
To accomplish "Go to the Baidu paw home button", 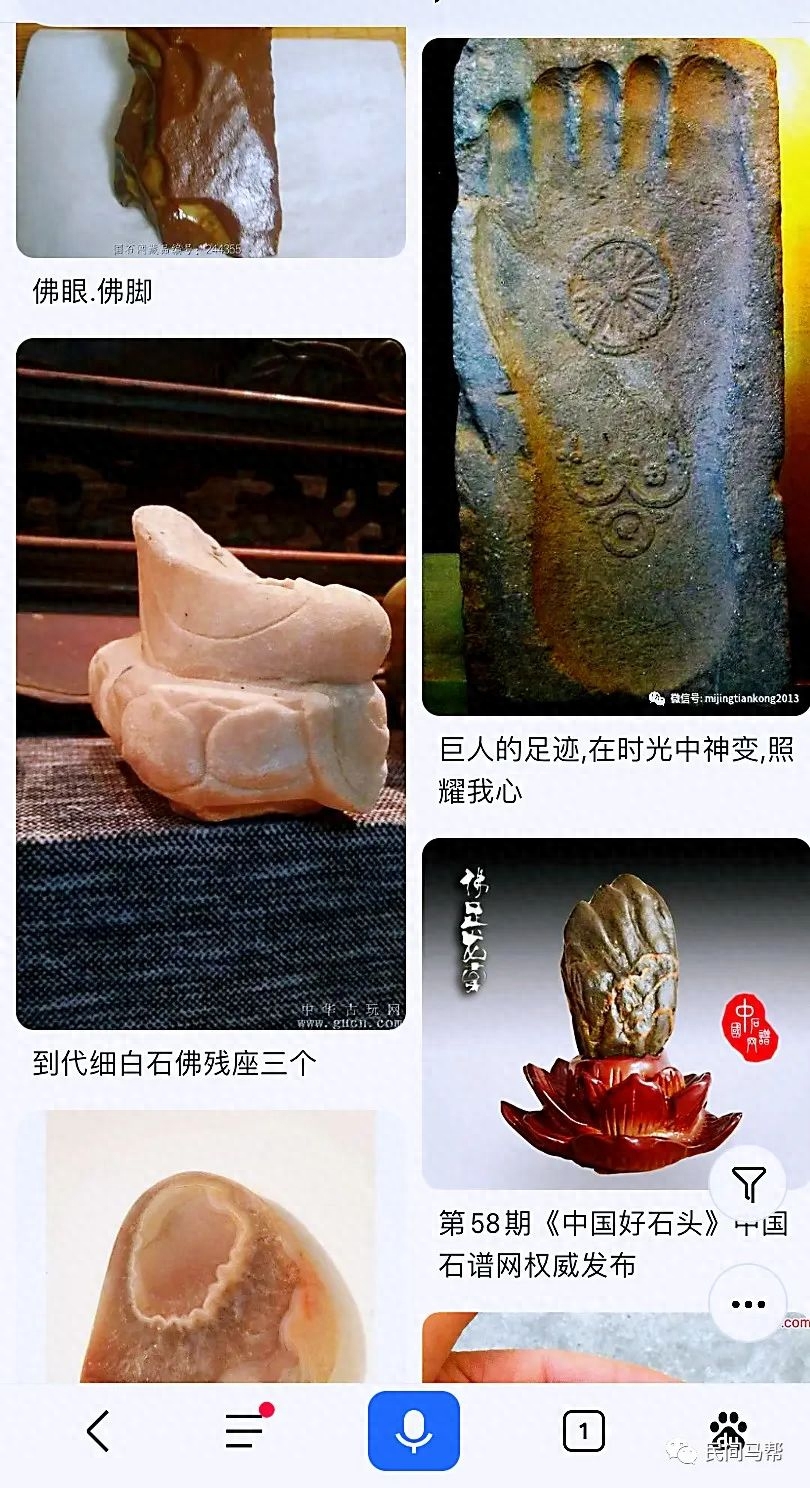I will coord(728,1429).
